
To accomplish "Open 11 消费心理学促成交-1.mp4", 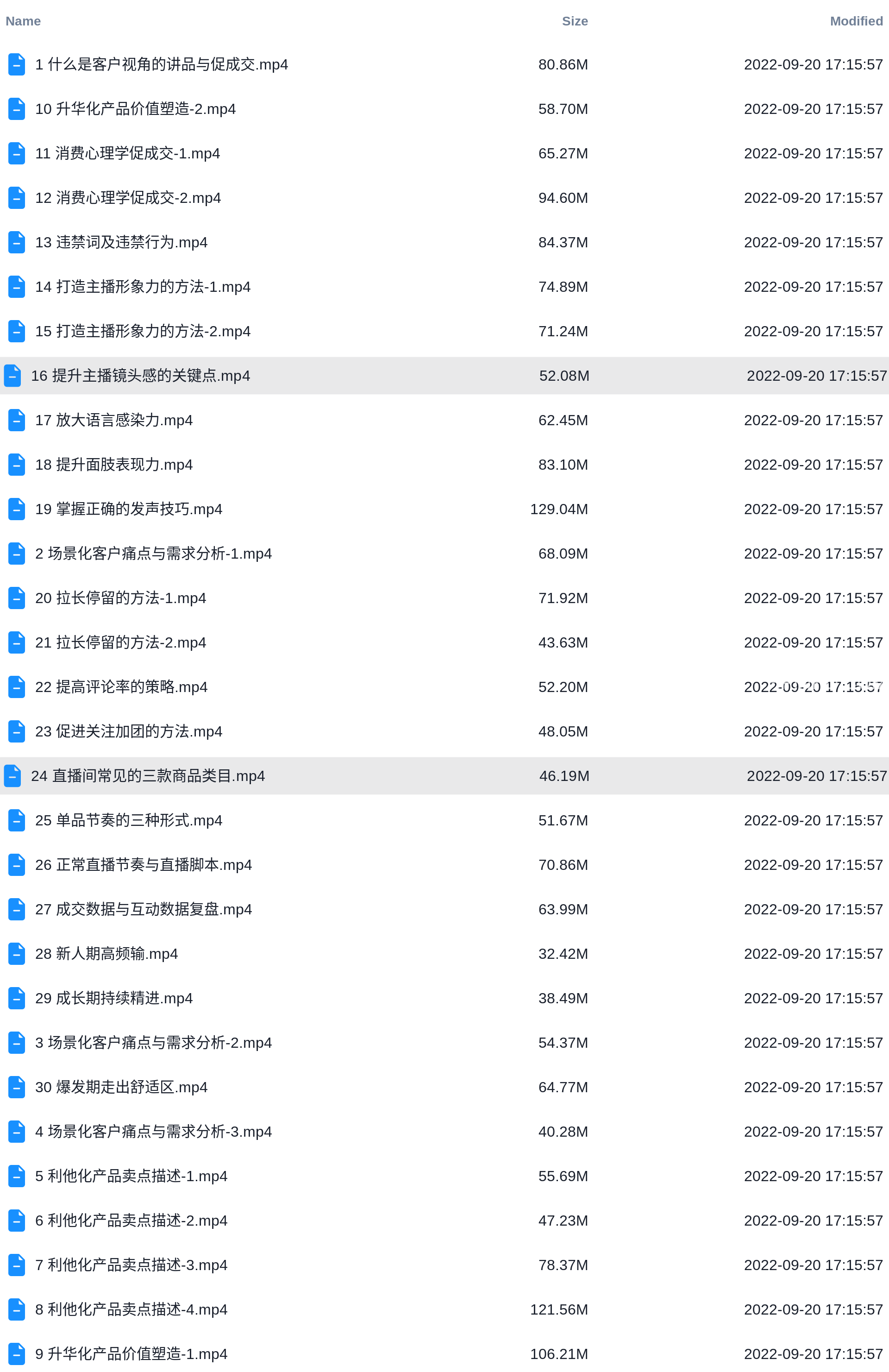I will tap(127, 153).
